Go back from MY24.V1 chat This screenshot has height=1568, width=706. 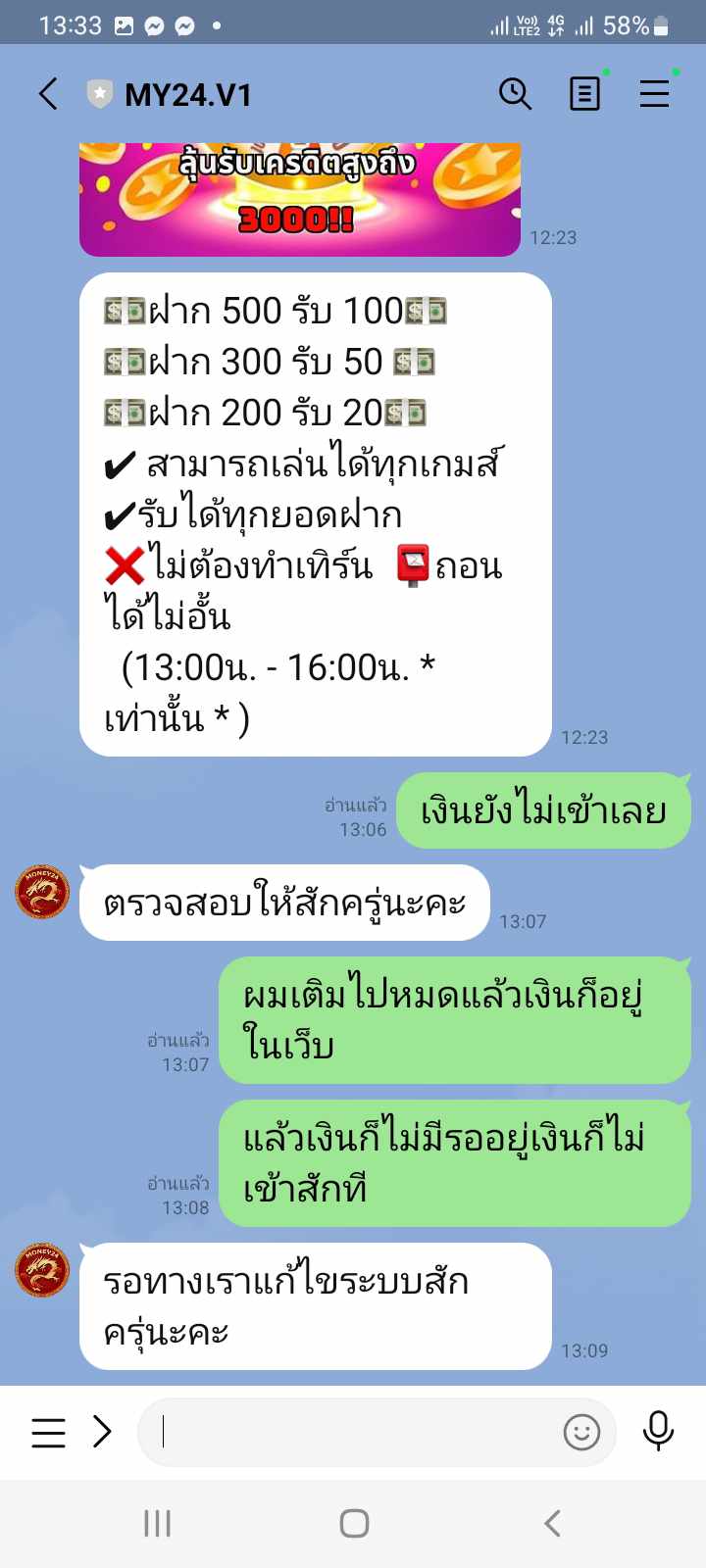48,94
